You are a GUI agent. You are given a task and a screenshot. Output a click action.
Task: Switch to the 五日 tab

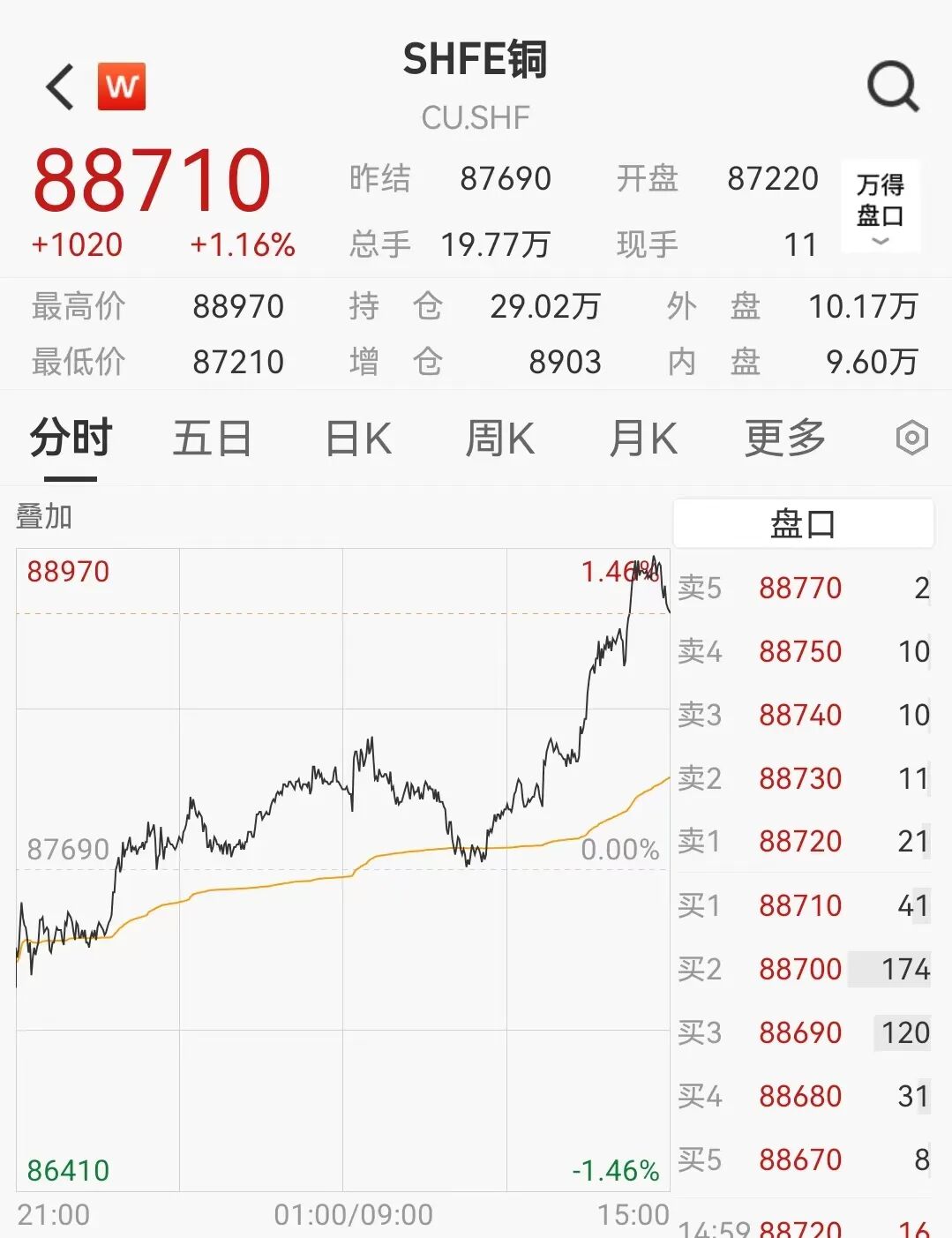coord(212,437)
